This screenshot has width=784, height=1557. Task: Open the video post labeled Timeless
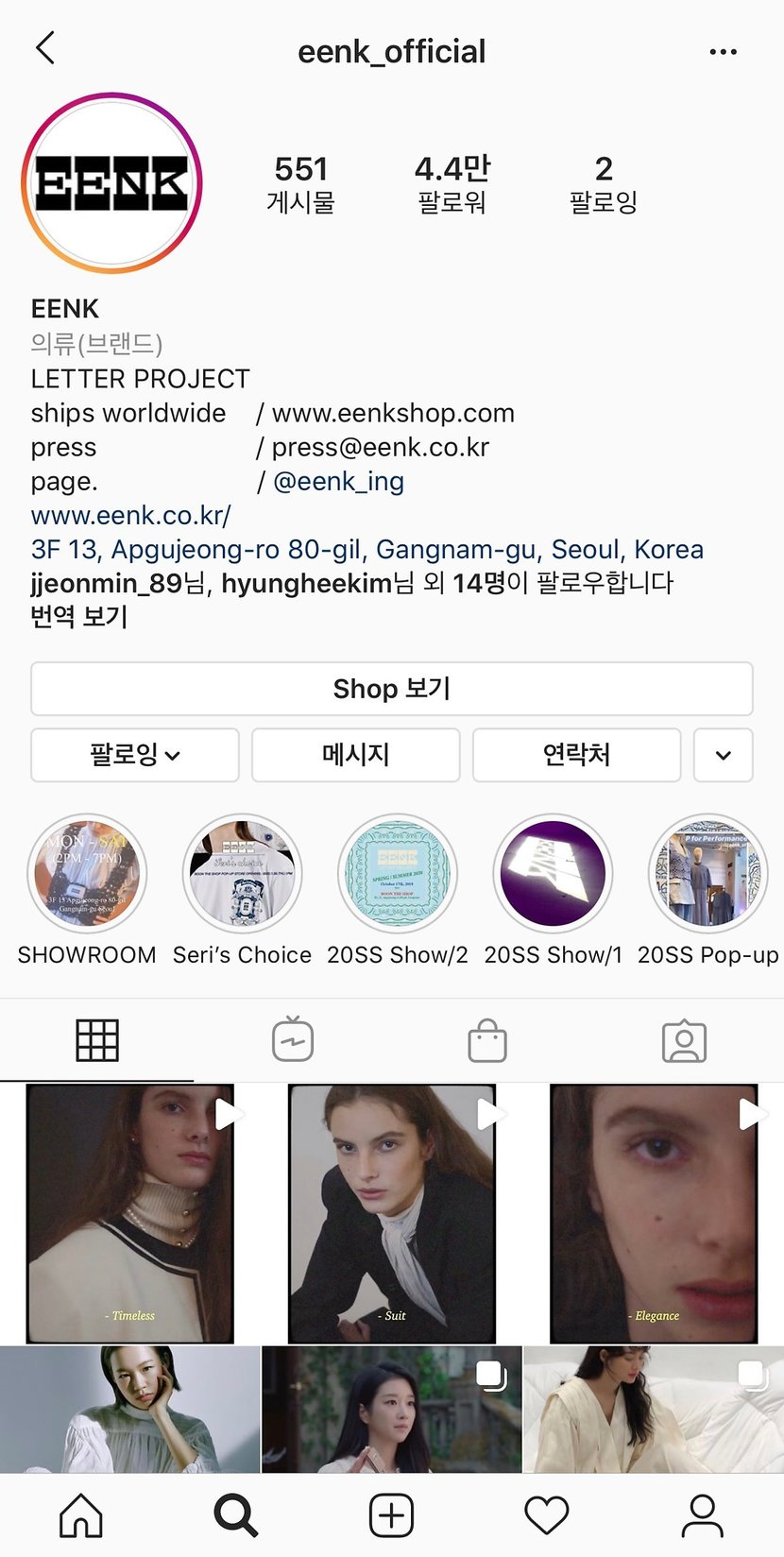point(129,1213)
